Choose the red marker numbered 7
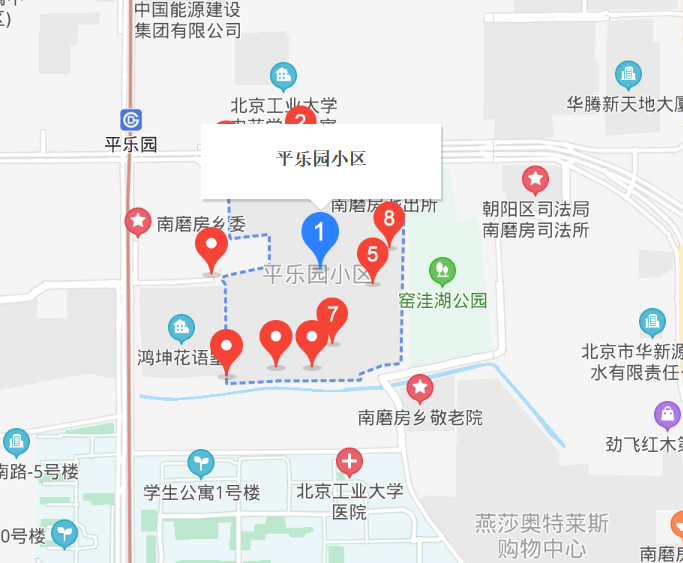The image size is (683, 563). click(x=332, y=317)
